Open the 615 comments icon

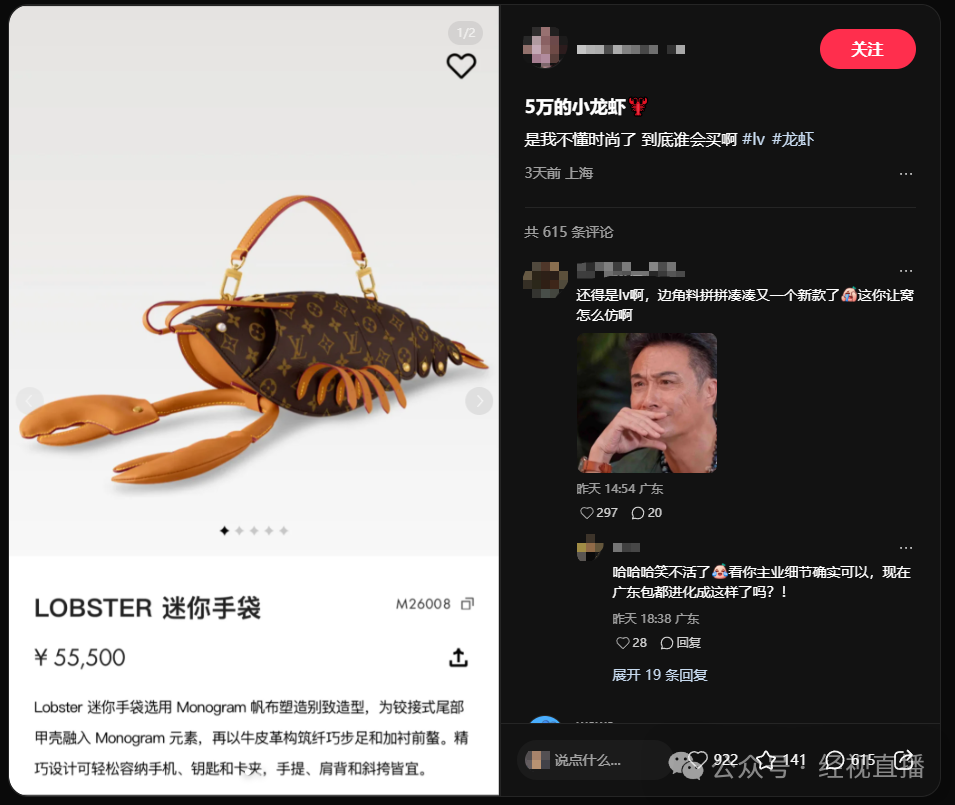[834, 760]
